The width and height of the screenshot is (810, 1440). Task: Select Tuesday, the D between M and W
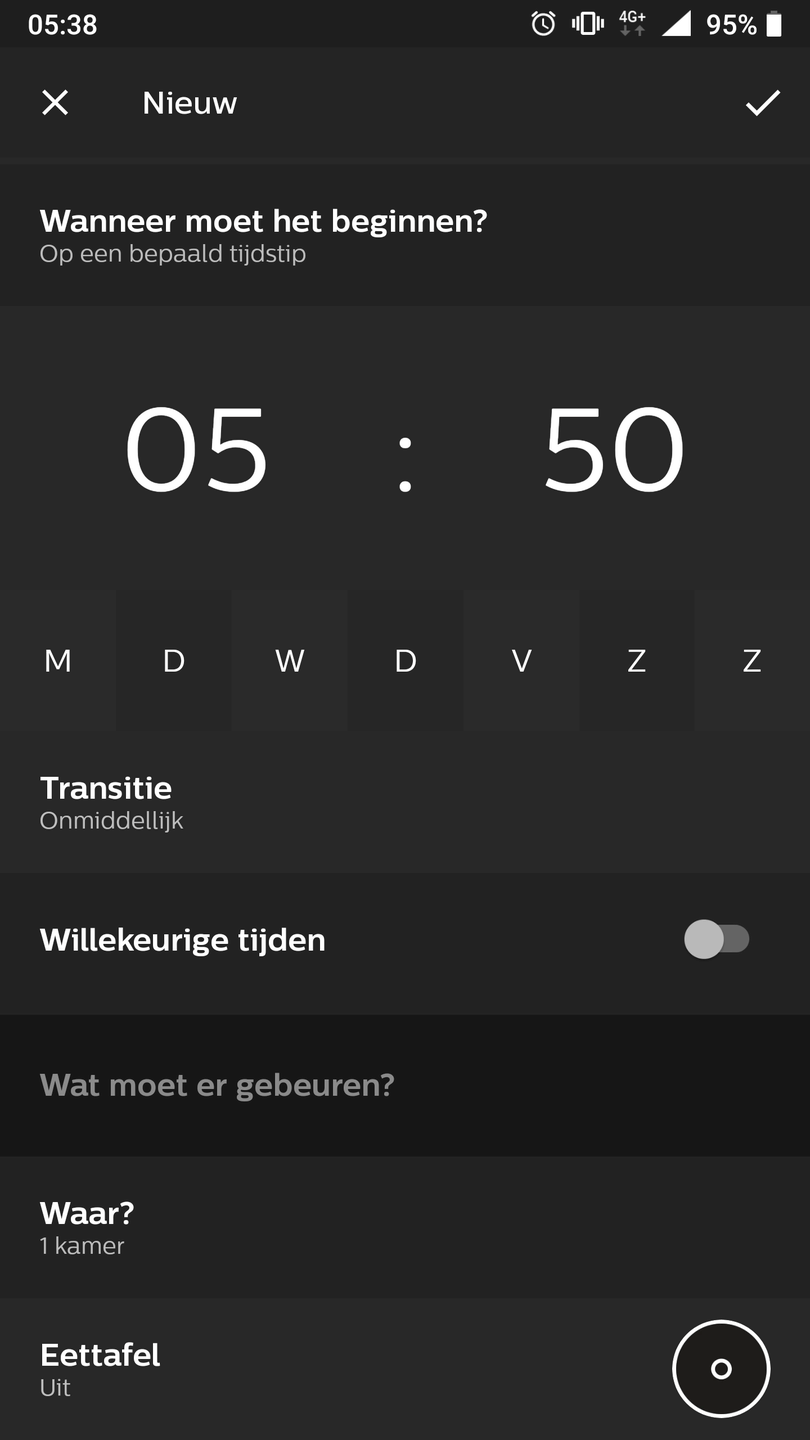[x=174, y=660]
